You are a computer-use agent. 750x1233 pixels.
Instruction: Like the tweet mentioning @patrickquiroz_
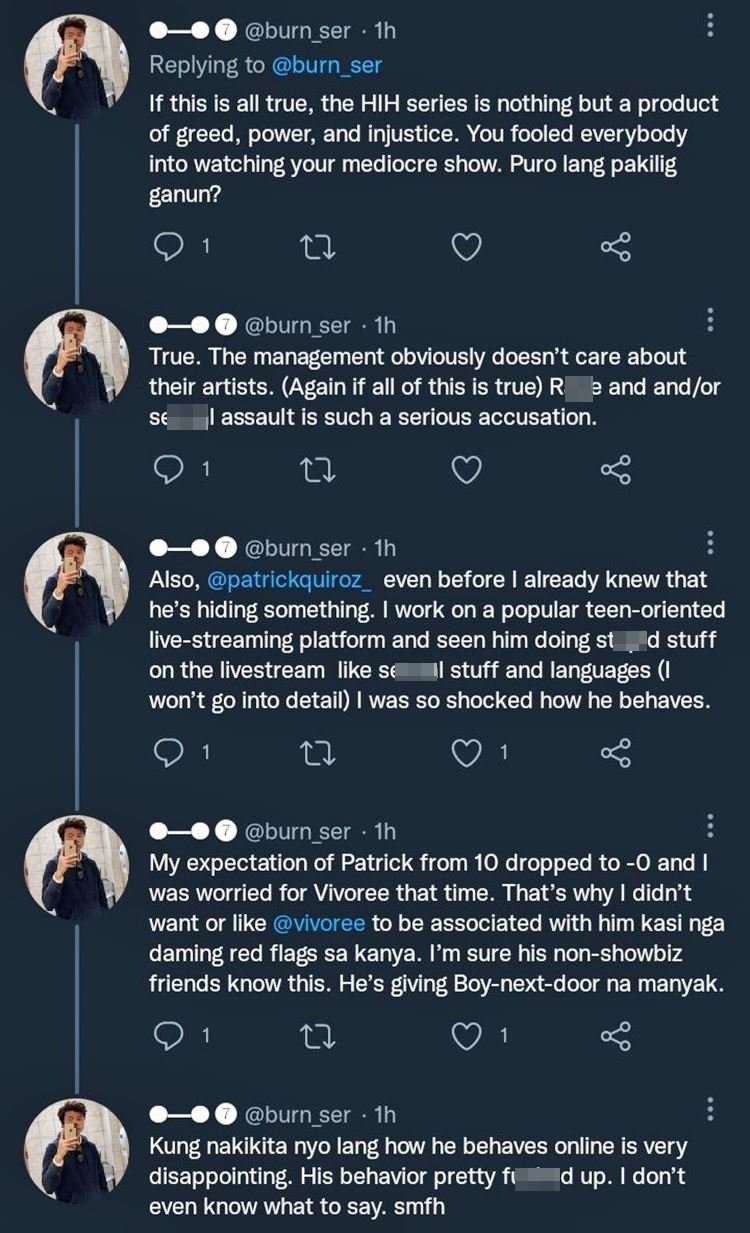[466, 751]
